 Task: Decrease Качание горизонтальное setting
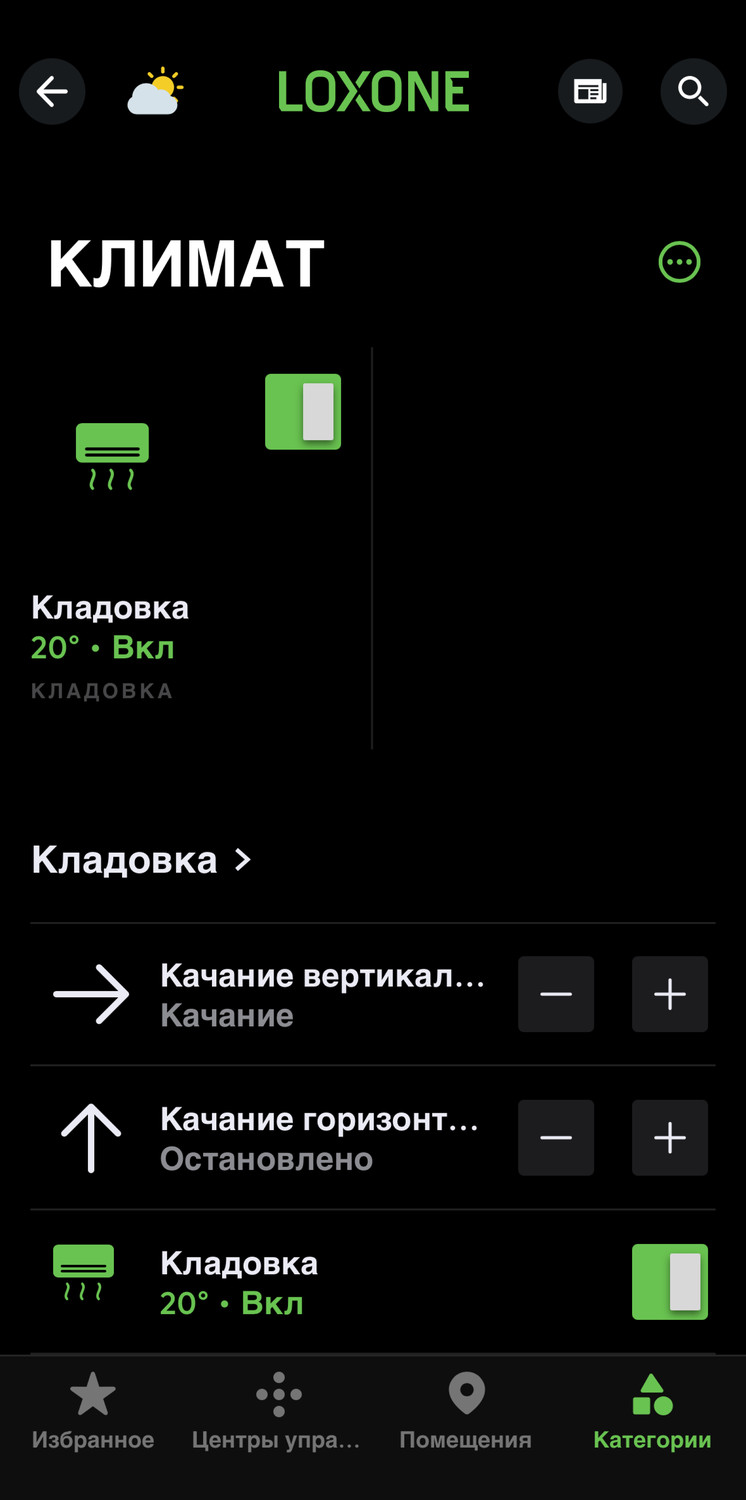pyautogui.click(x=556, y=1138)
